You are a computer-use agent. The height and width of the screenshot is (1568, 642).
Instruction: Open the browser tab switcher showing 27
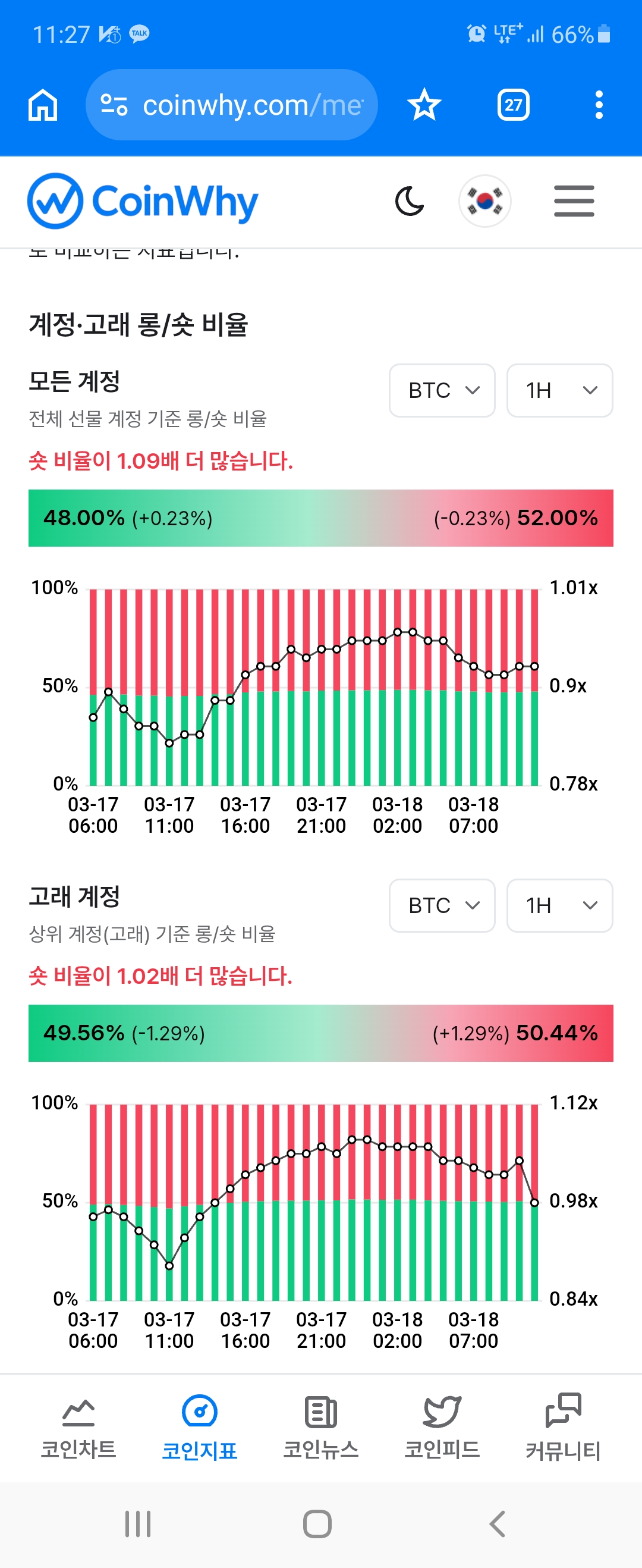tap(513, 105)
